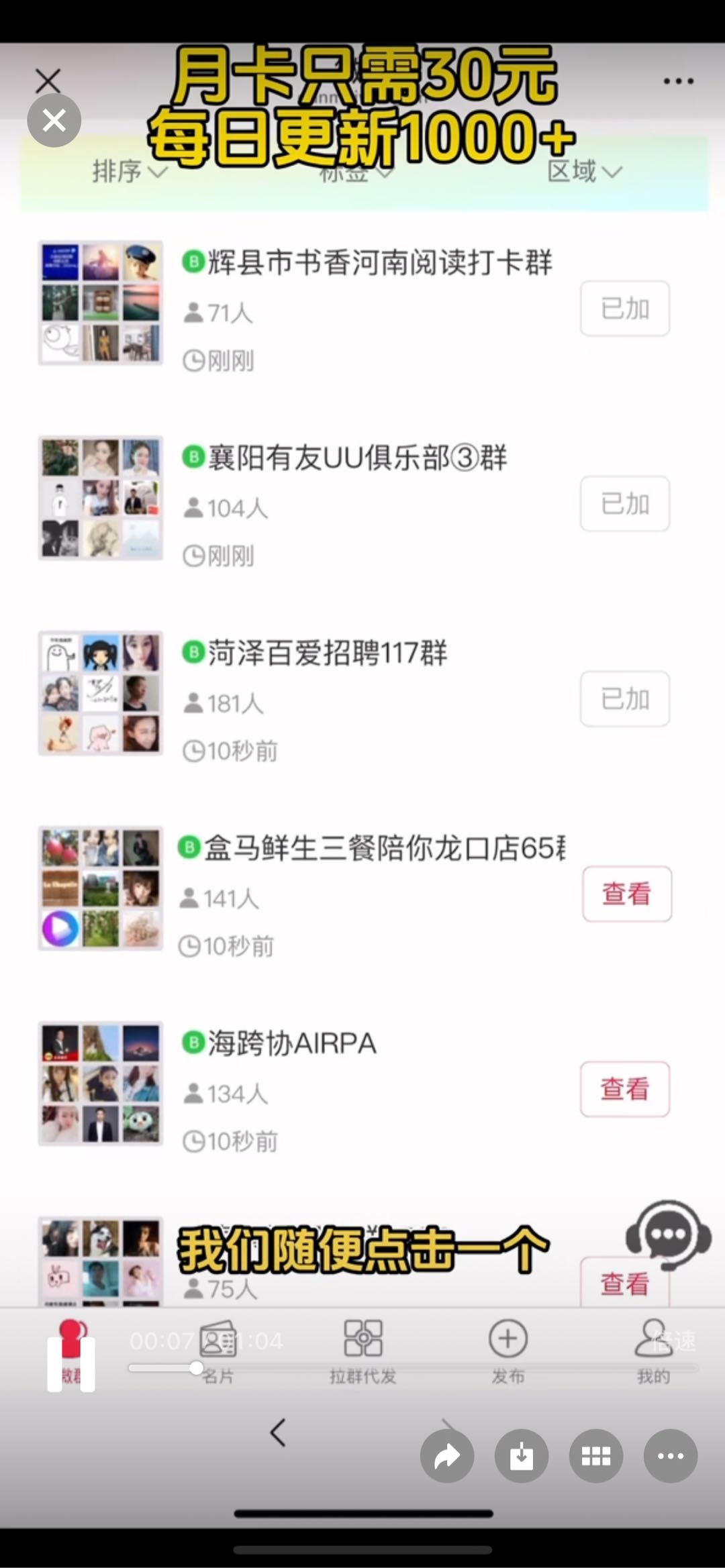The image size is (725, 1568).
Task: Toggle the 已加 state for 辉县市书香河南阅读打卡群
Action: (x=624, y=308)
